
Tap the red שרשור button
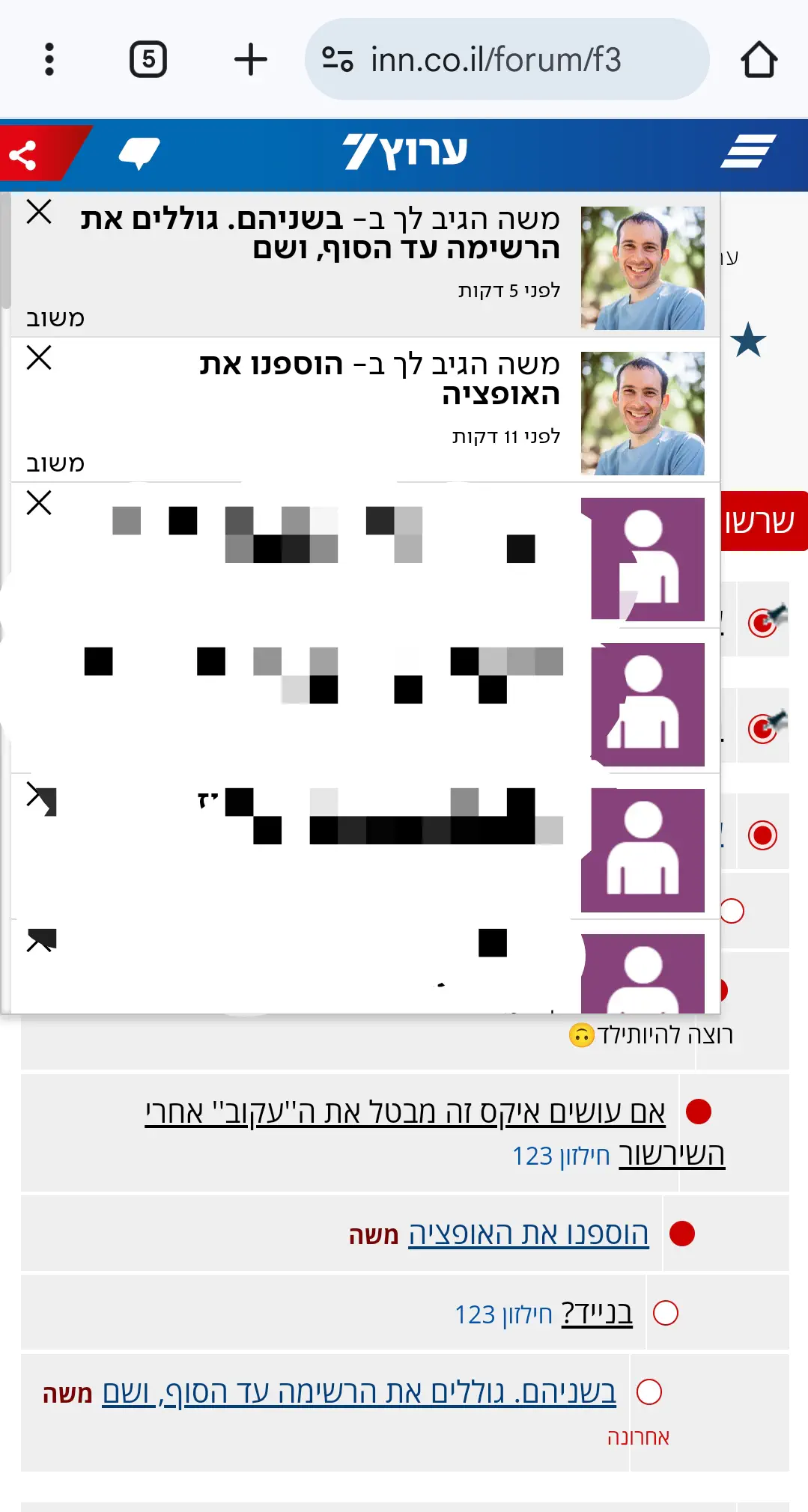click(x=761, y=522)
